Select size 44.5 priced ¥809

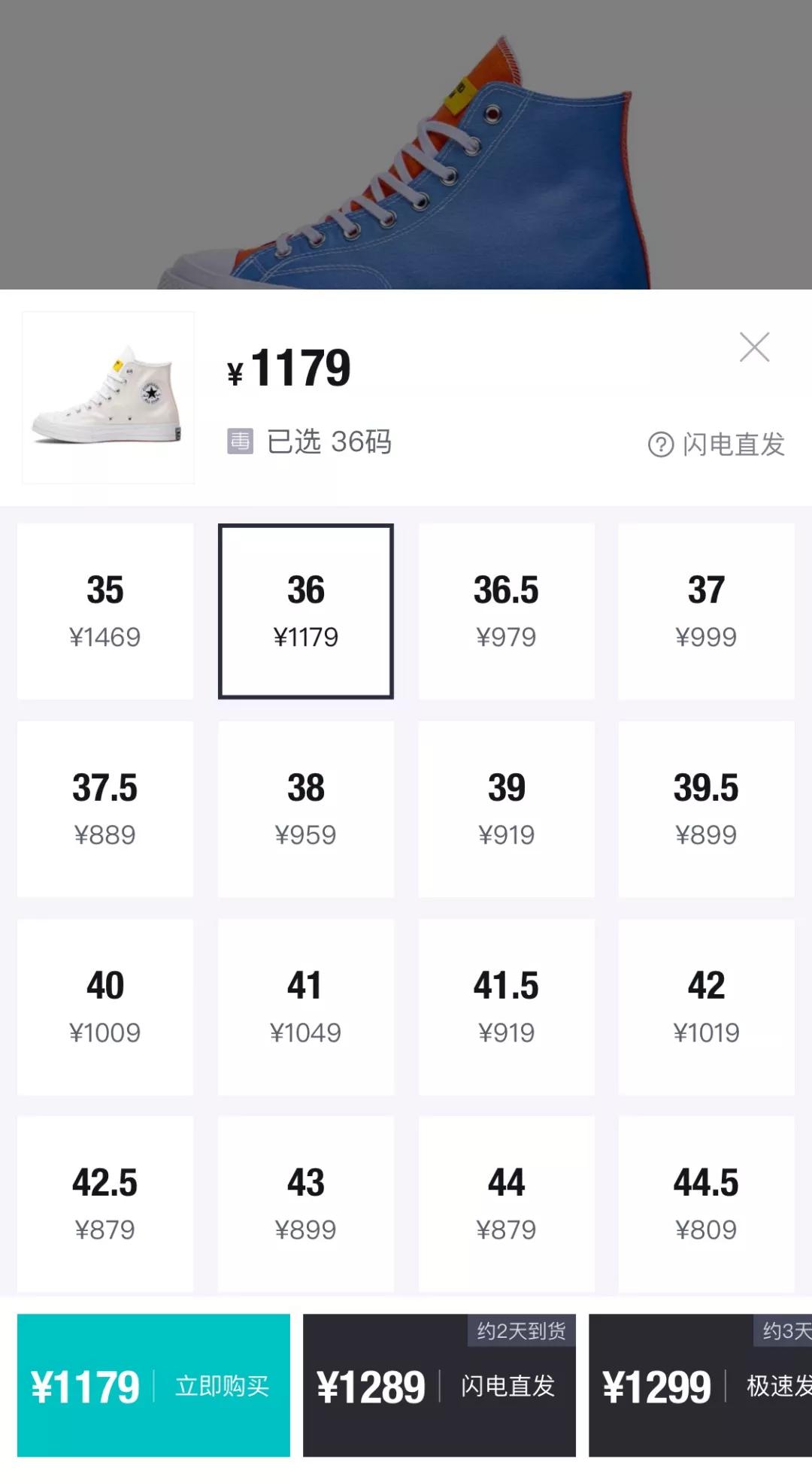pyautogui.click(x=706, y=1203)
